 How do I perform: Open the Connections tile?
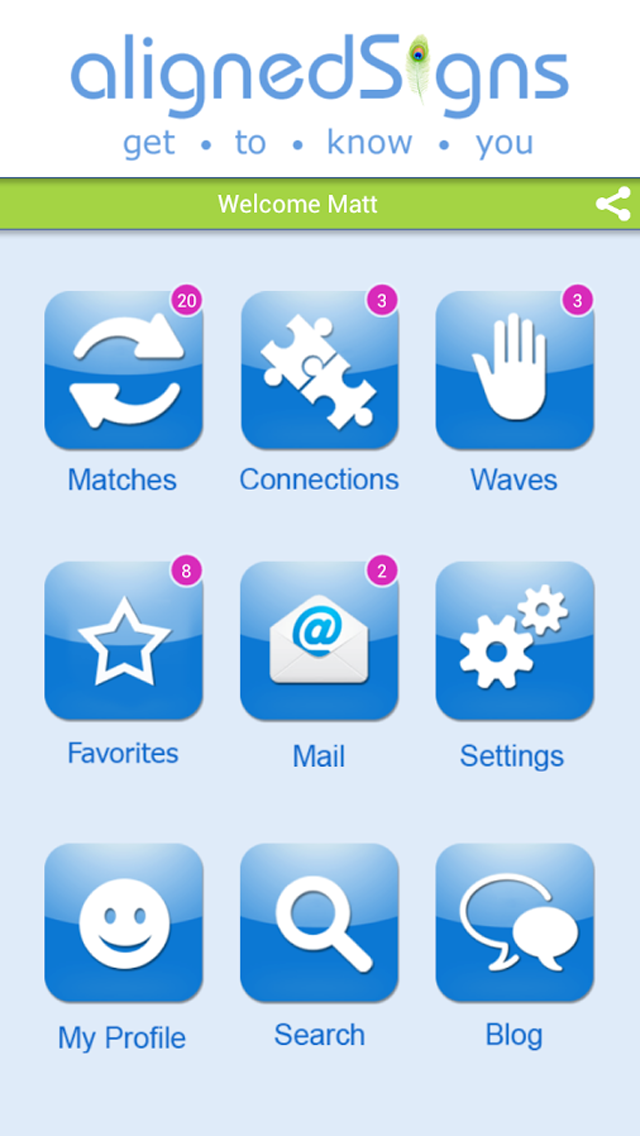[x=320, y=370]
